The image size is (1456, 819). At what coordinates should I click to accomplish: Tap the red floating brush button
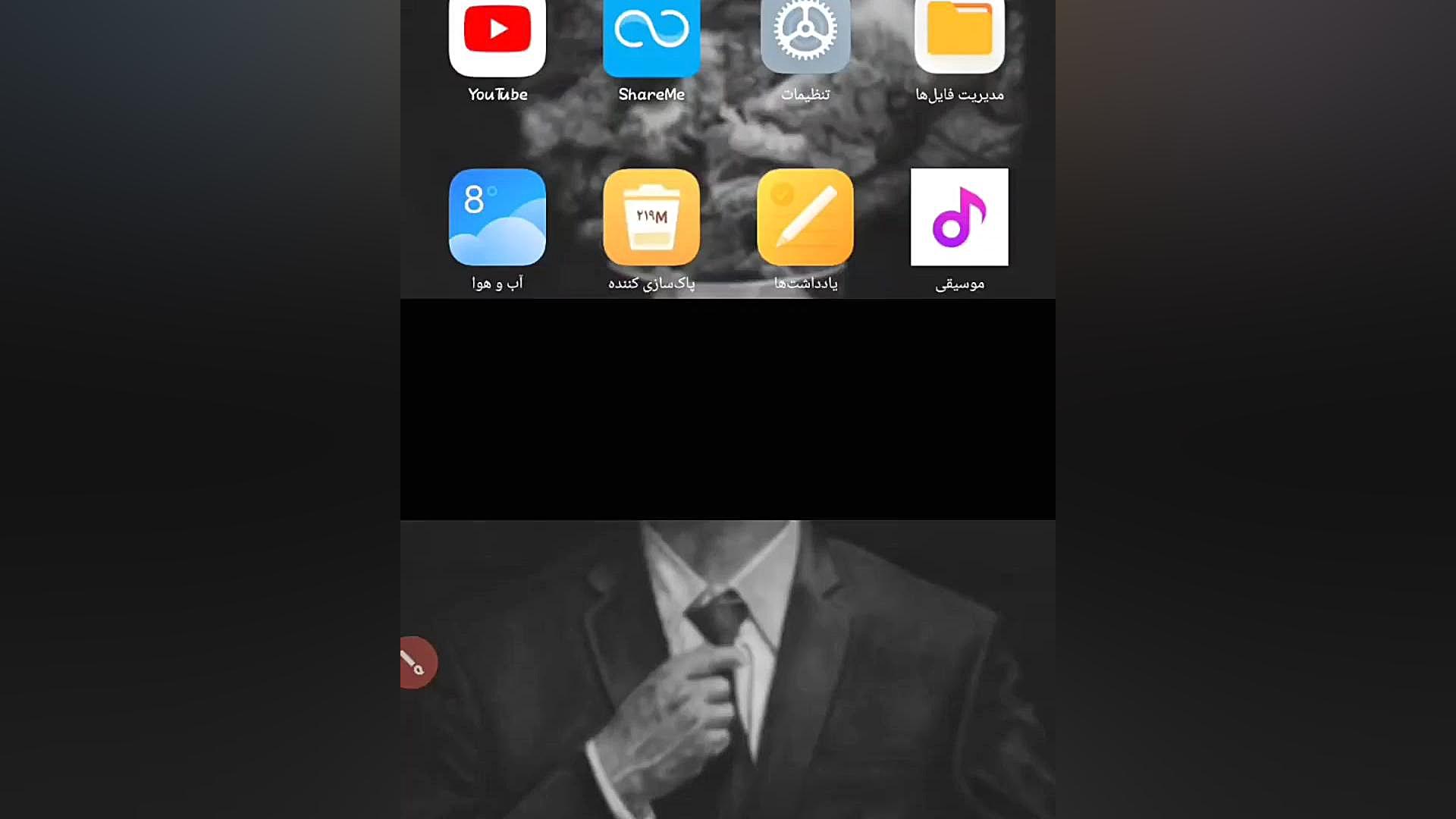[416, 663]
